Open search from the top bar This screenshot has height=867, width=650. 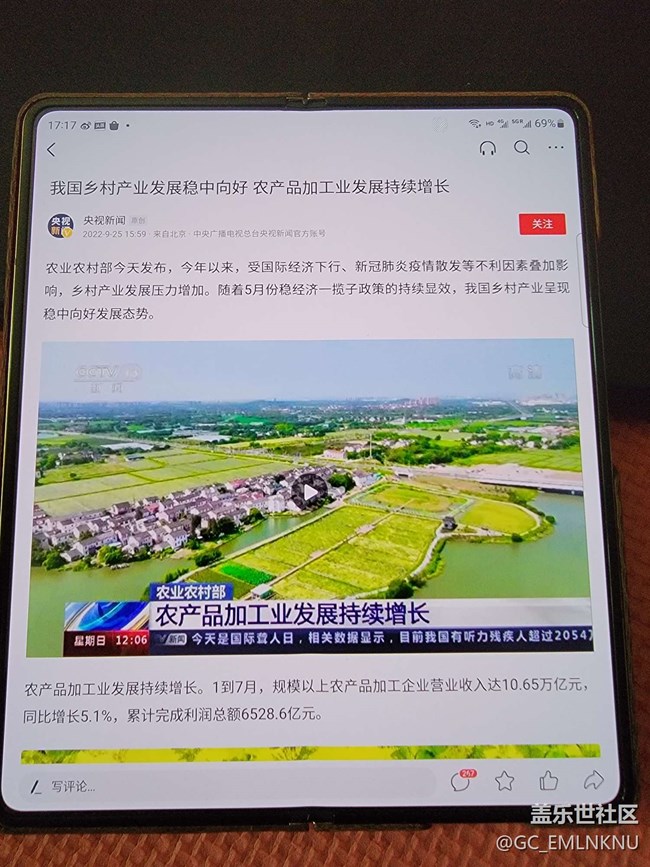pos(522,148)
